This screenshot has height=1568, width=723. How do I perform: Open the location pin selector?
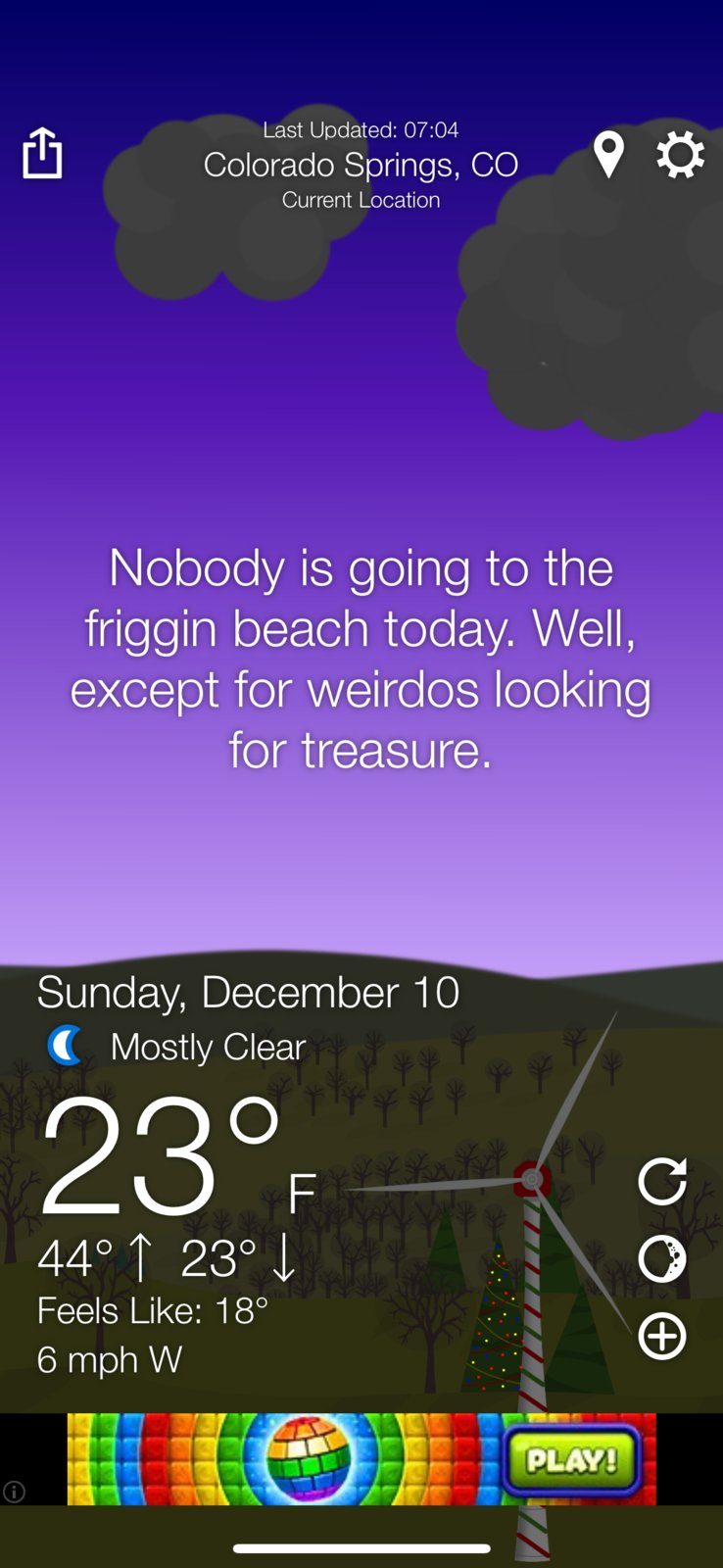608,155
